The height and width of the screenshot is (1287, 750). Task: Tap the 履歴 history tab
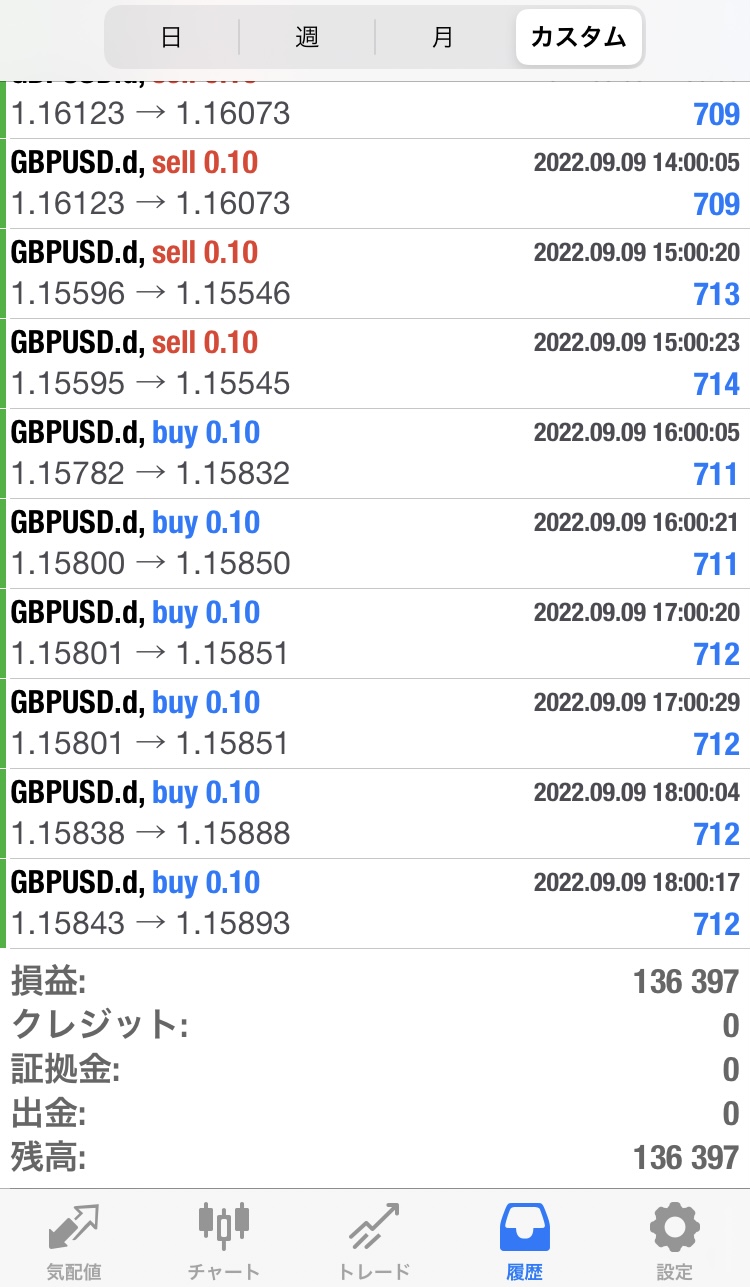524,1240
